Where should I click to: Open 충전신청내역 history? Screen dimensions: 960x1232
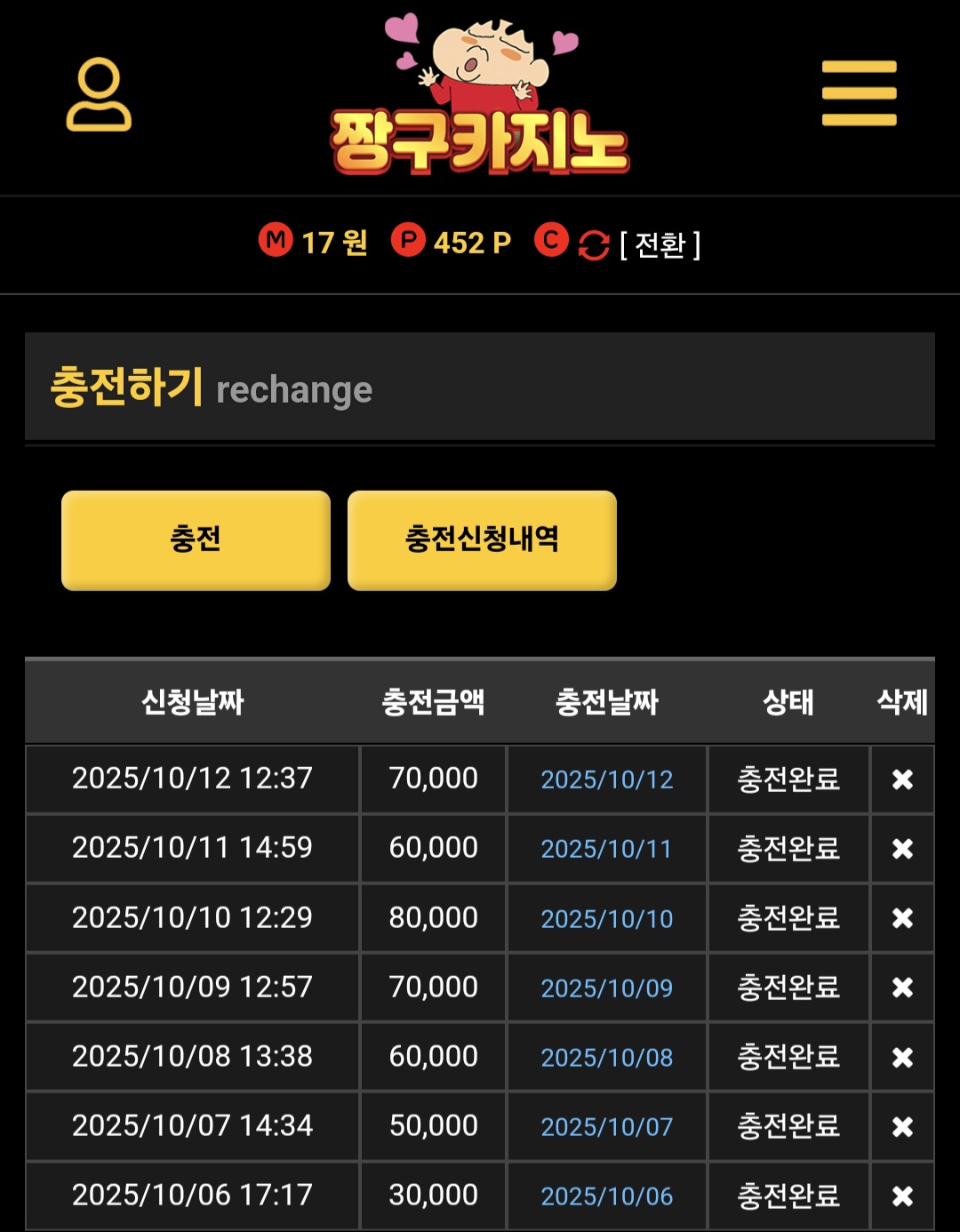482,540
